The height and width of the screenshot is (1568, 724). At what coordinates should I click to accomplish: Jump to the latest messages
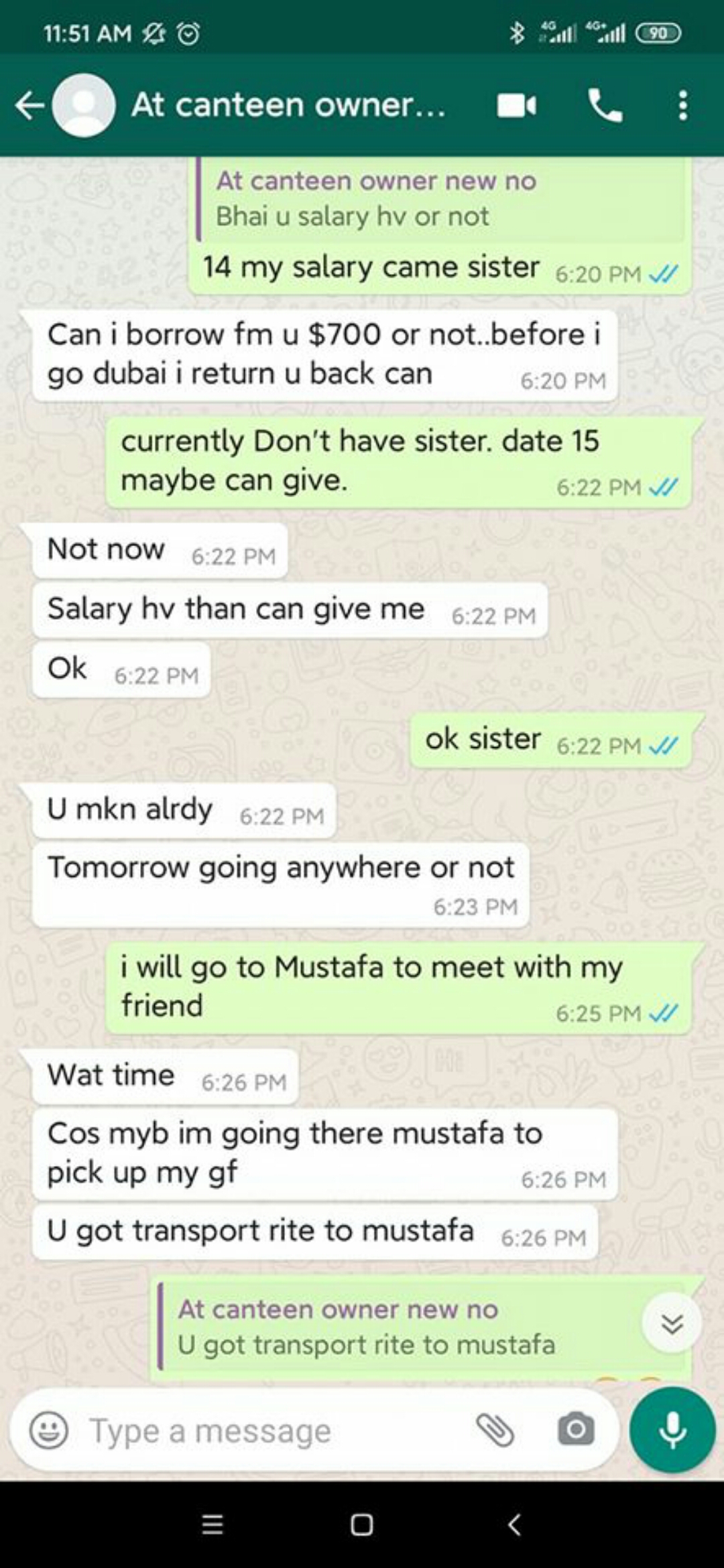coord(672,1324)
